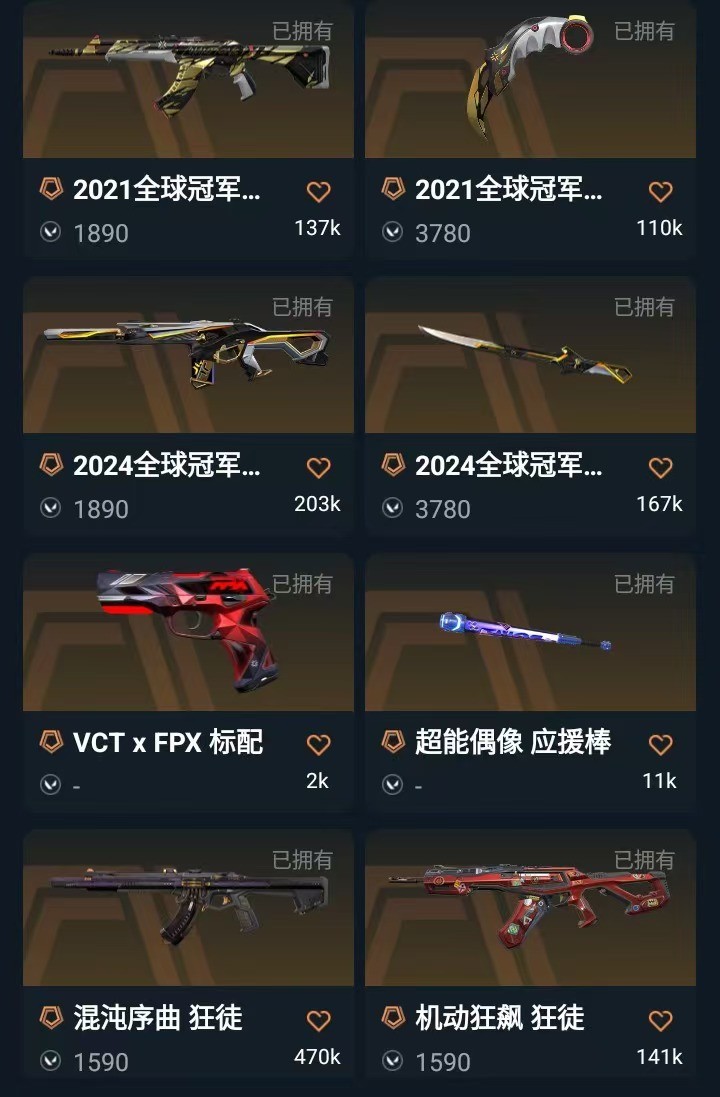Open the 超能偶像 应援棒 skin card
Viewport: 720px width, 1097px height.
tap(530, 632)
